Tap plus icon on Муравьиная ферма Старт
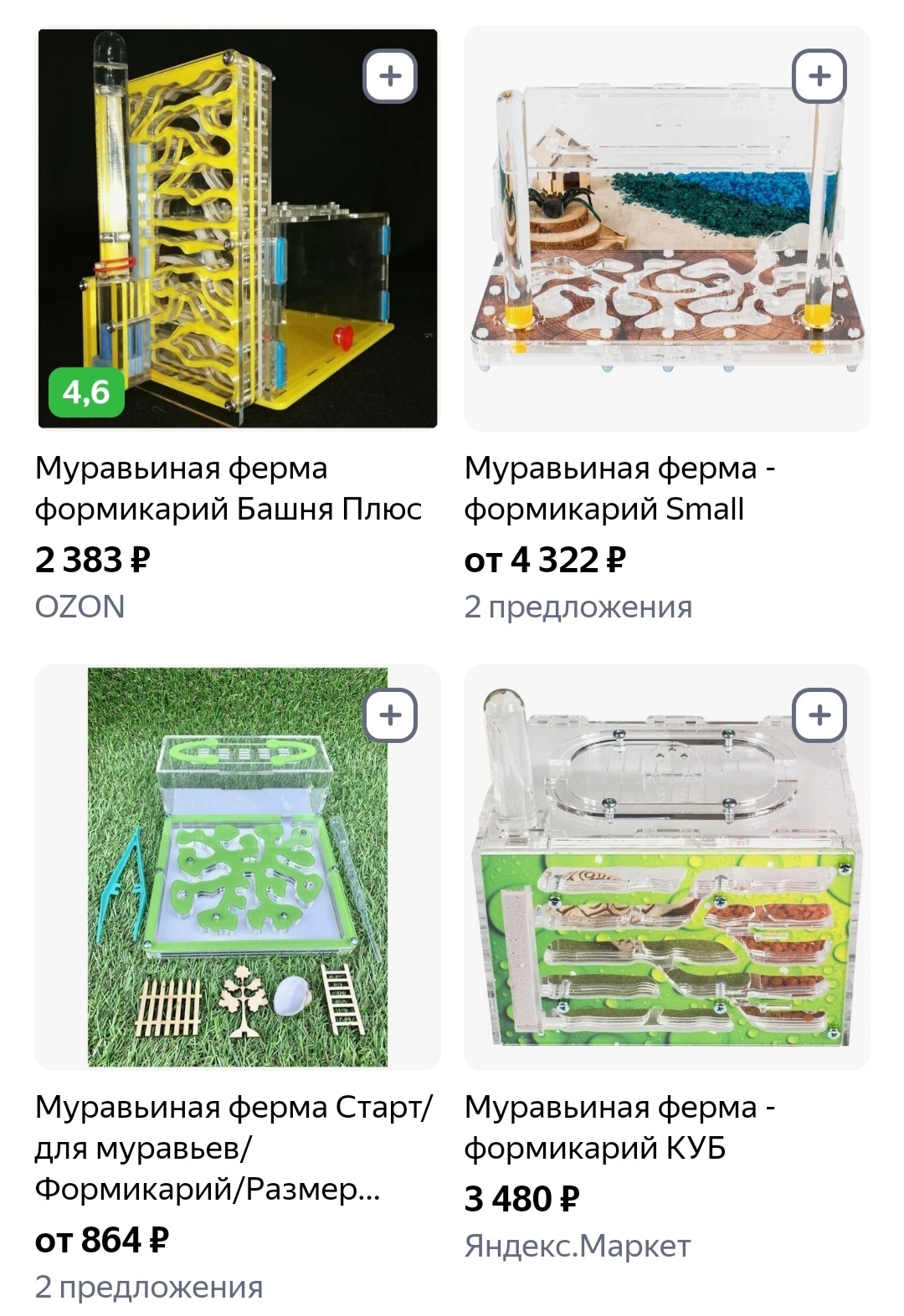The width and height of the screenshot is (904, 1316). (x=390, y=715)
